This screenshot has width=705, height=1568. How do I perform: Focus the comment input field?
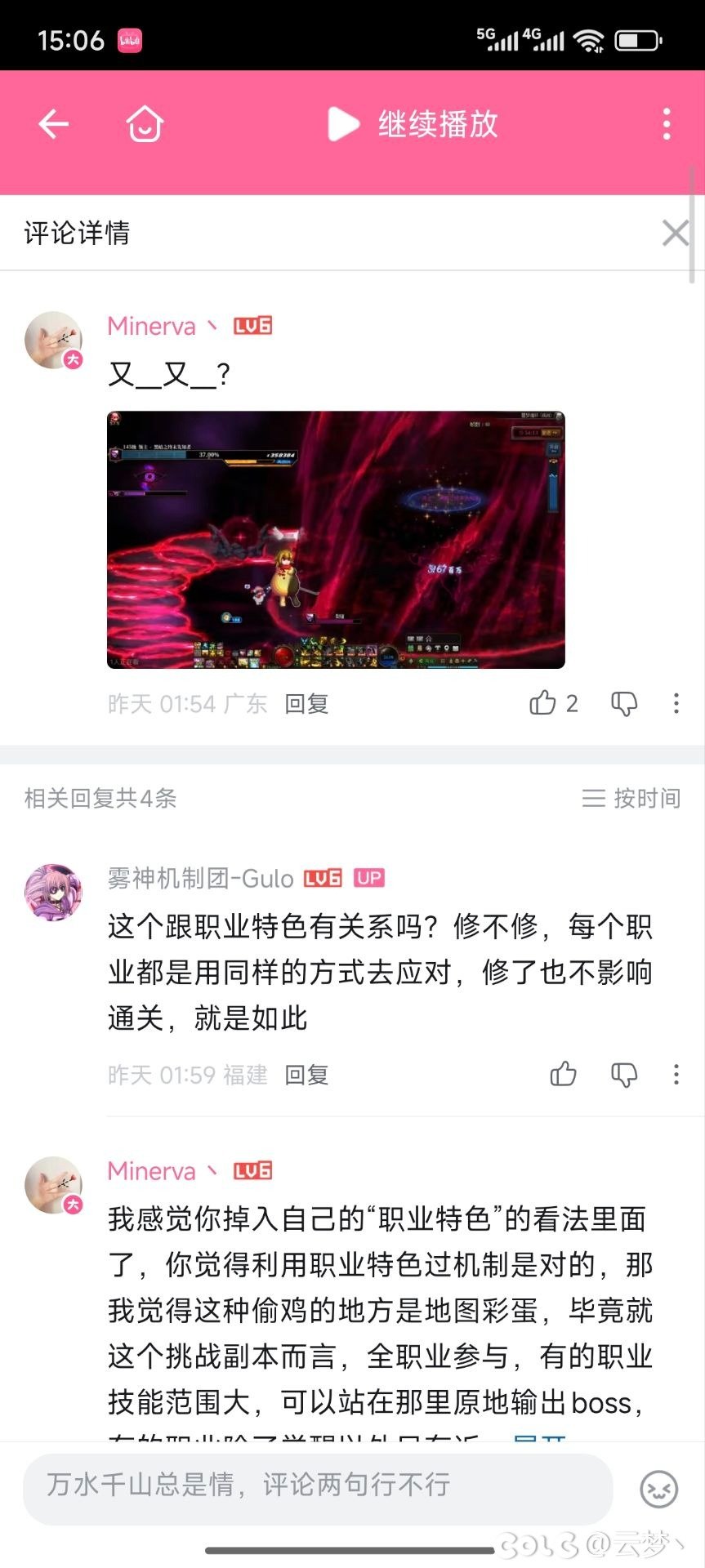(319, 1486)
